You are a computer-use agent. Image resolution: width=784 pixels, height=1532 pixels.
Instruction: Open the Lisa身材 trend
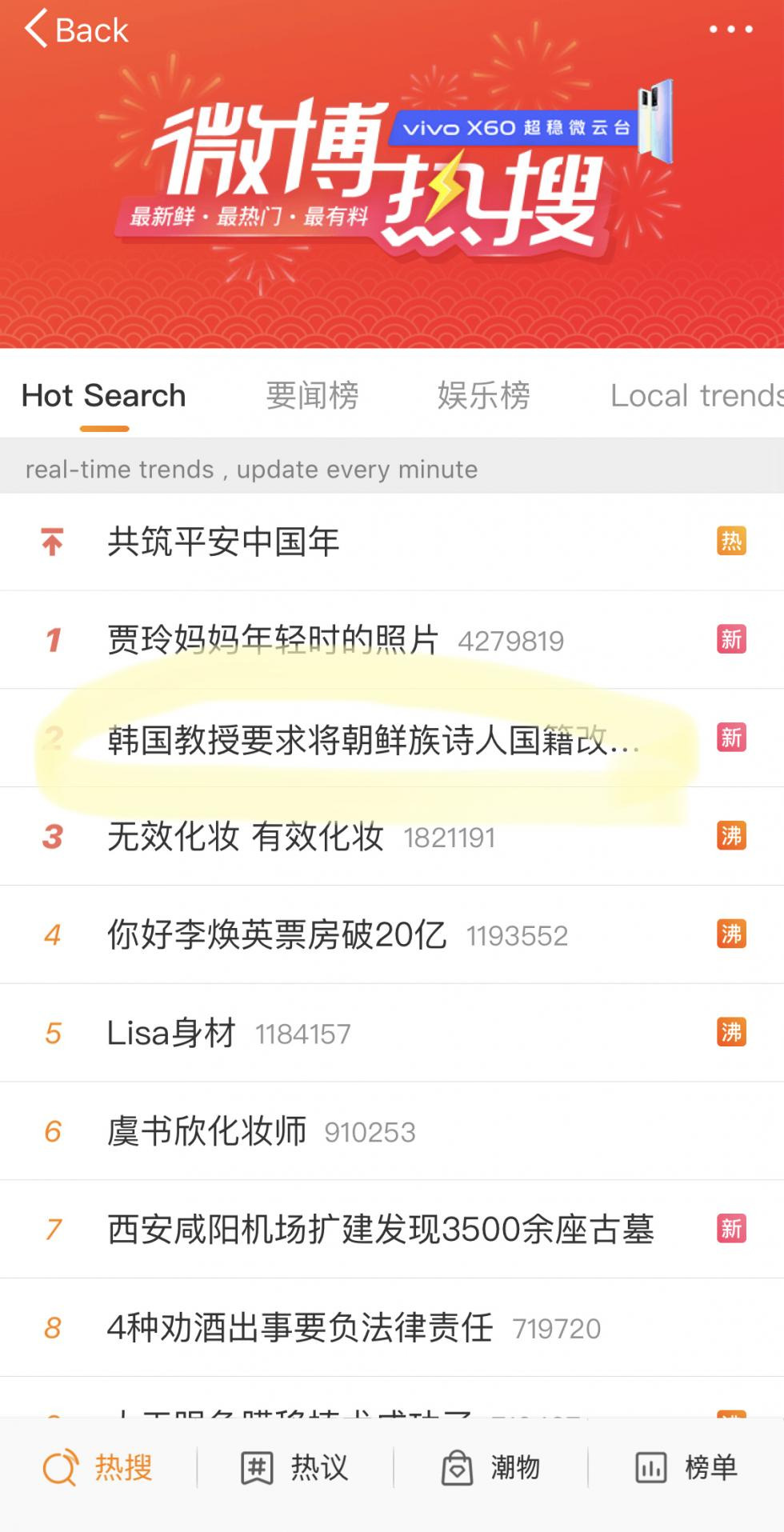[x=172, y=1033]
